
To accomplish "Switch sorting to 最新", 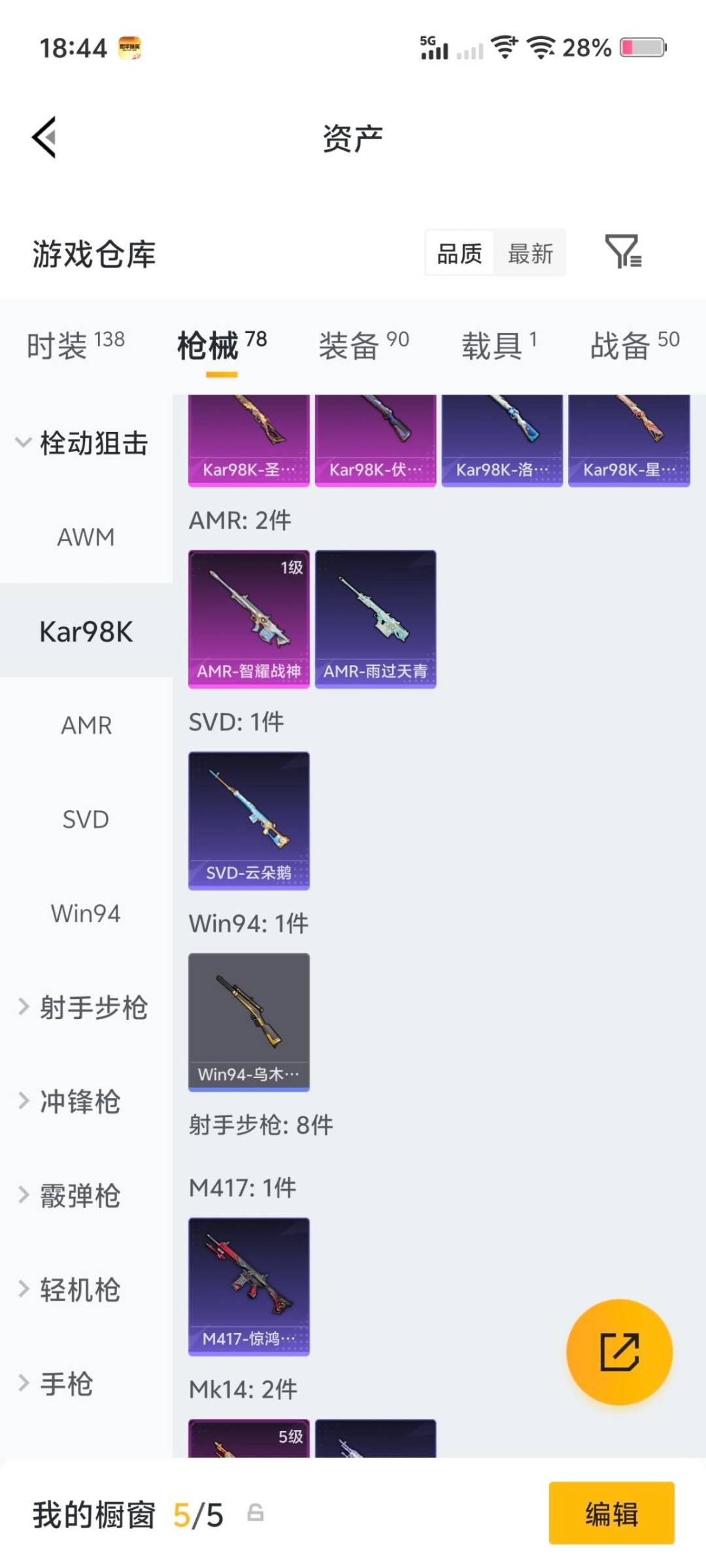I will click(531, 253).
